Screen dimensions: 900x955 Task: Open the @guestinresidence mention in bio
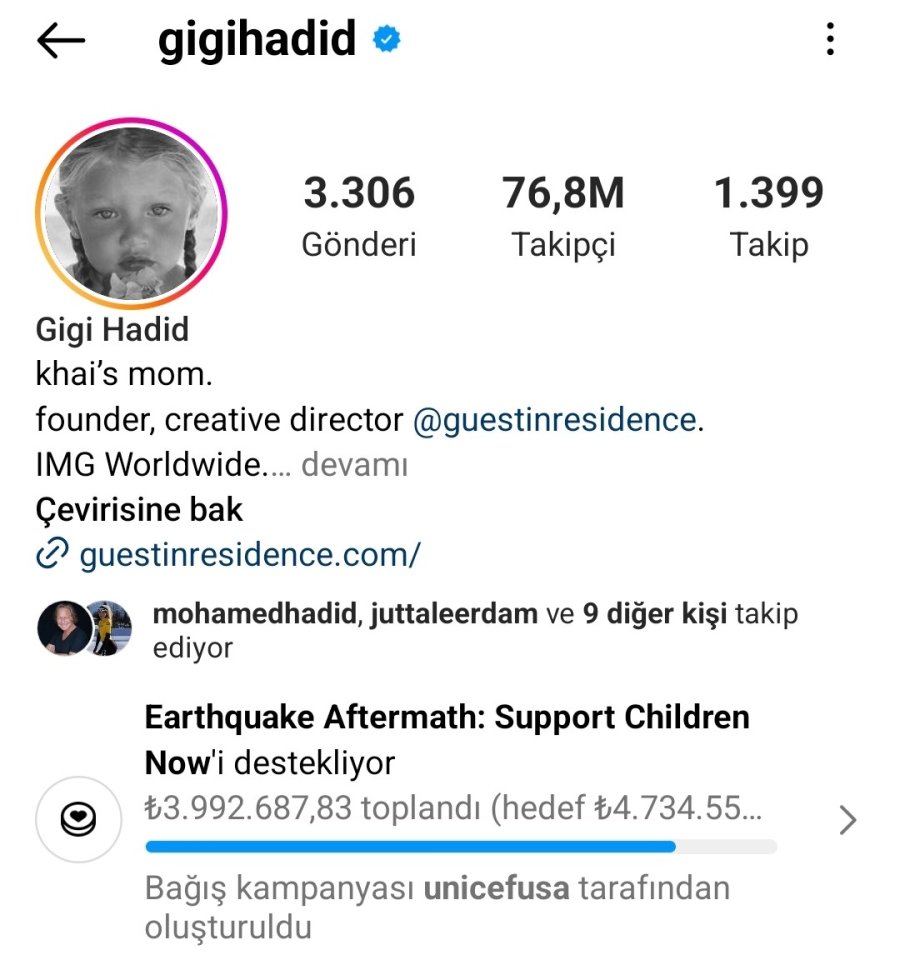point(554,420)
